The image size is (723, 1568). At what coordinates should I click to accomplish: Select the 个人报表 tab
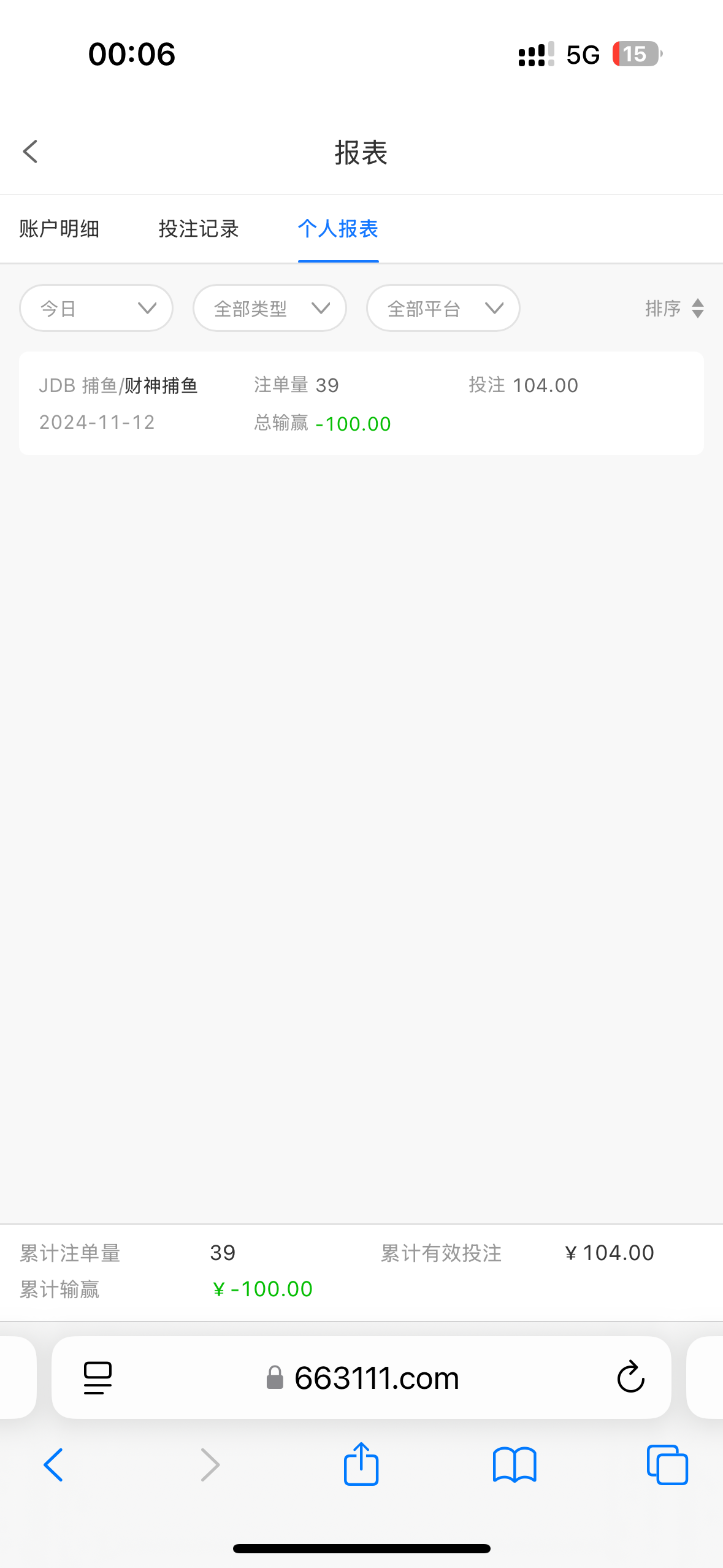pos(338,229)
